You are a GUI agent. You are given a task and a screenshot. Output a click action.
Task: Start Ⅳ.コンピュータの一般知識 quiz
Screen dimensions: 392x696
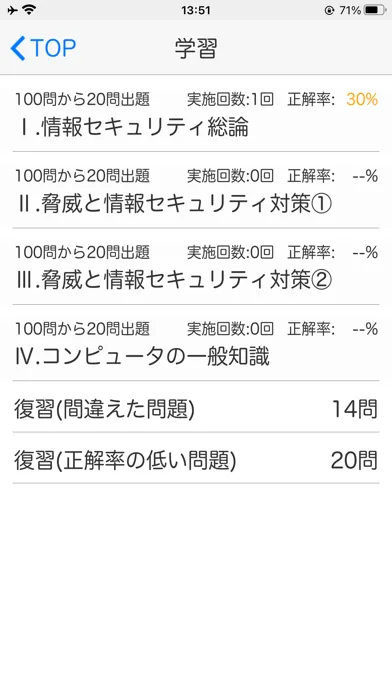coord(196,343)
